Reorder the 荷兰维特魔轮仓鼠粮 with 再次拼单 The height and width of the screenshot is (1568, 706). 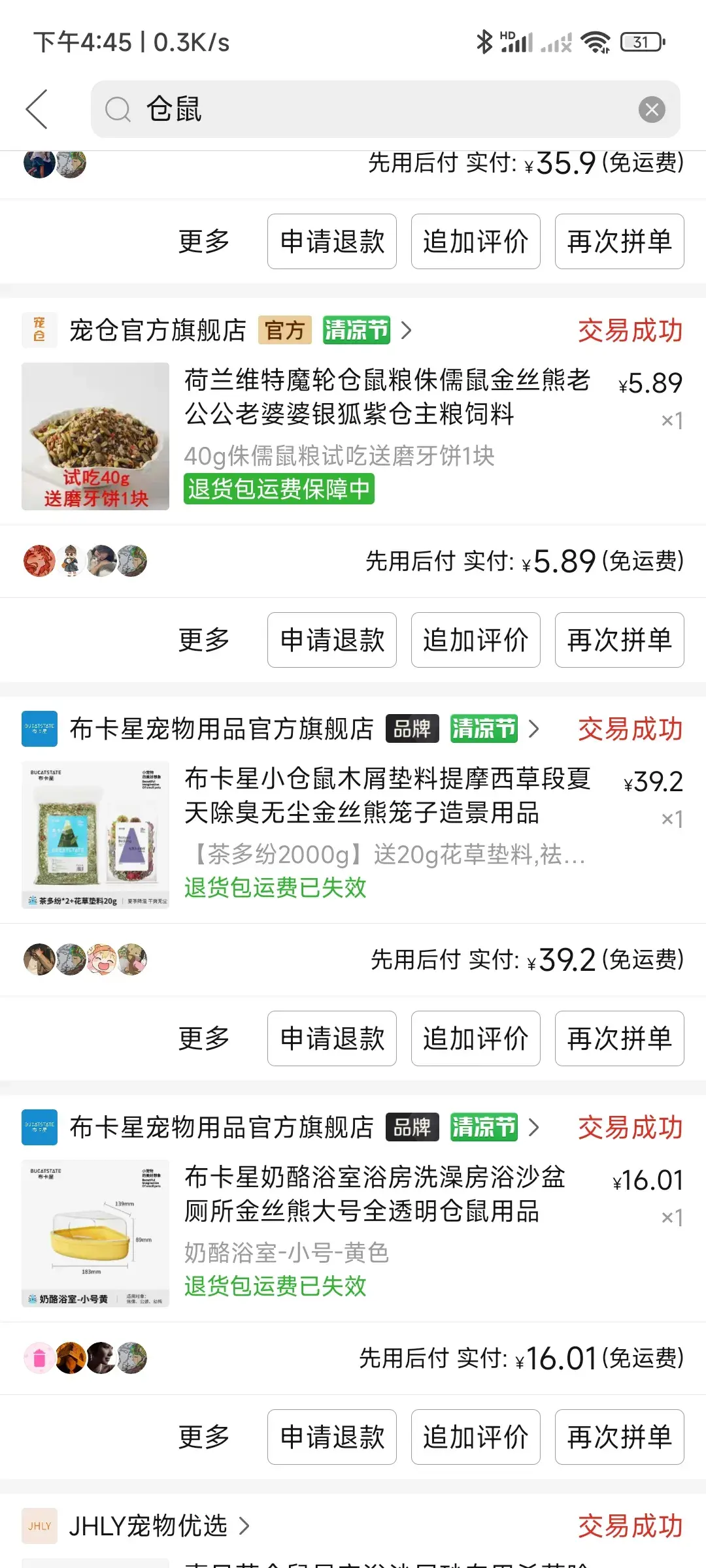620,640
